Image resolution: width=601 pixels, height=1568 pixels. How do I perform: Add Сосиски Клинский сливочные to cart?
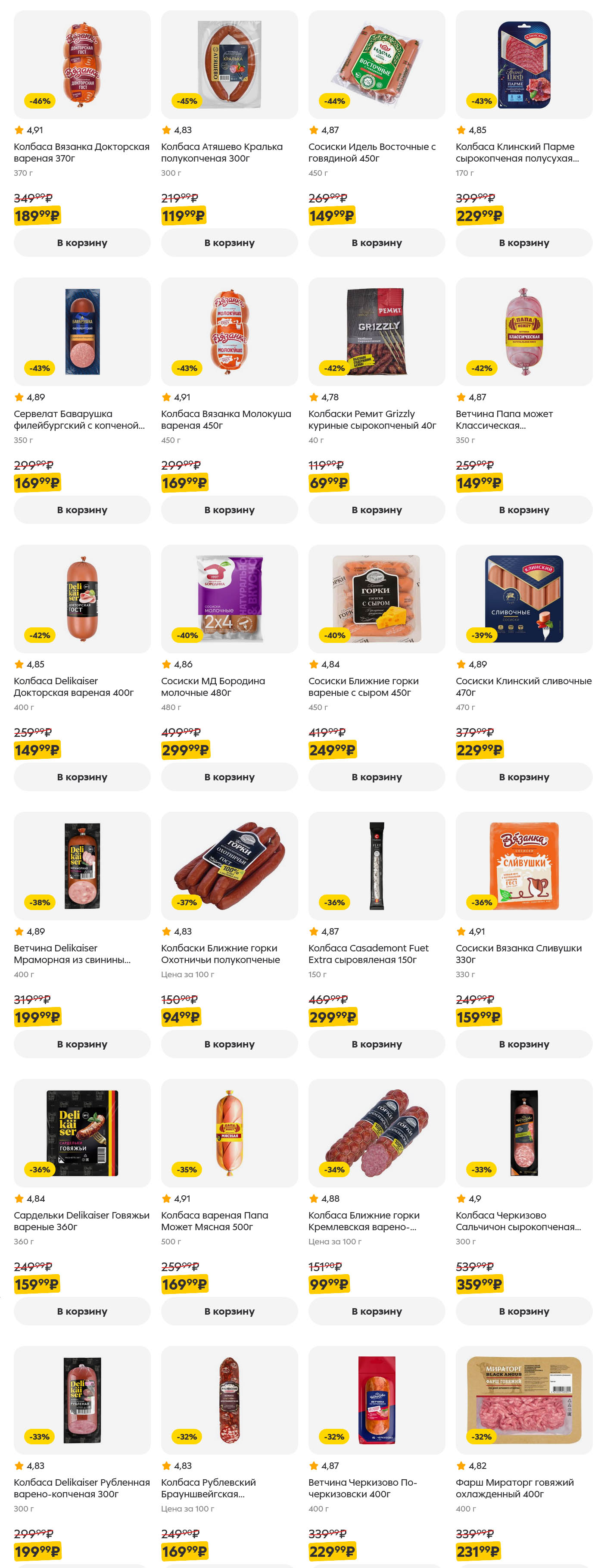click(524, 777)
